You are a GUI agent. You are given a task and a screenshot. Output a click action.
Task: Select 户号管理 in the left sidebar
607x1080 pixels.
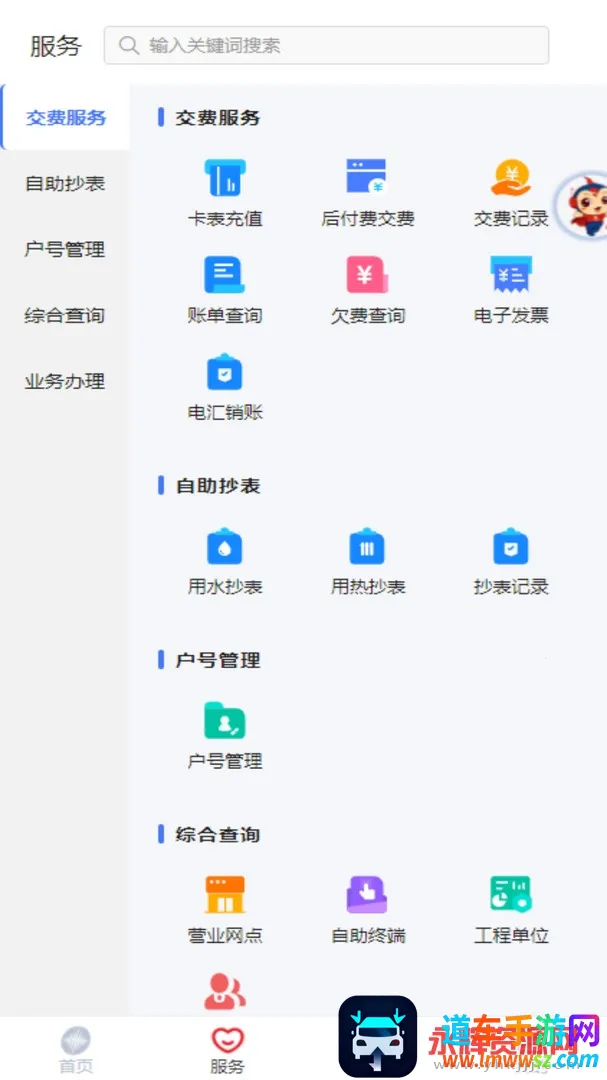[x=65, y=250]
